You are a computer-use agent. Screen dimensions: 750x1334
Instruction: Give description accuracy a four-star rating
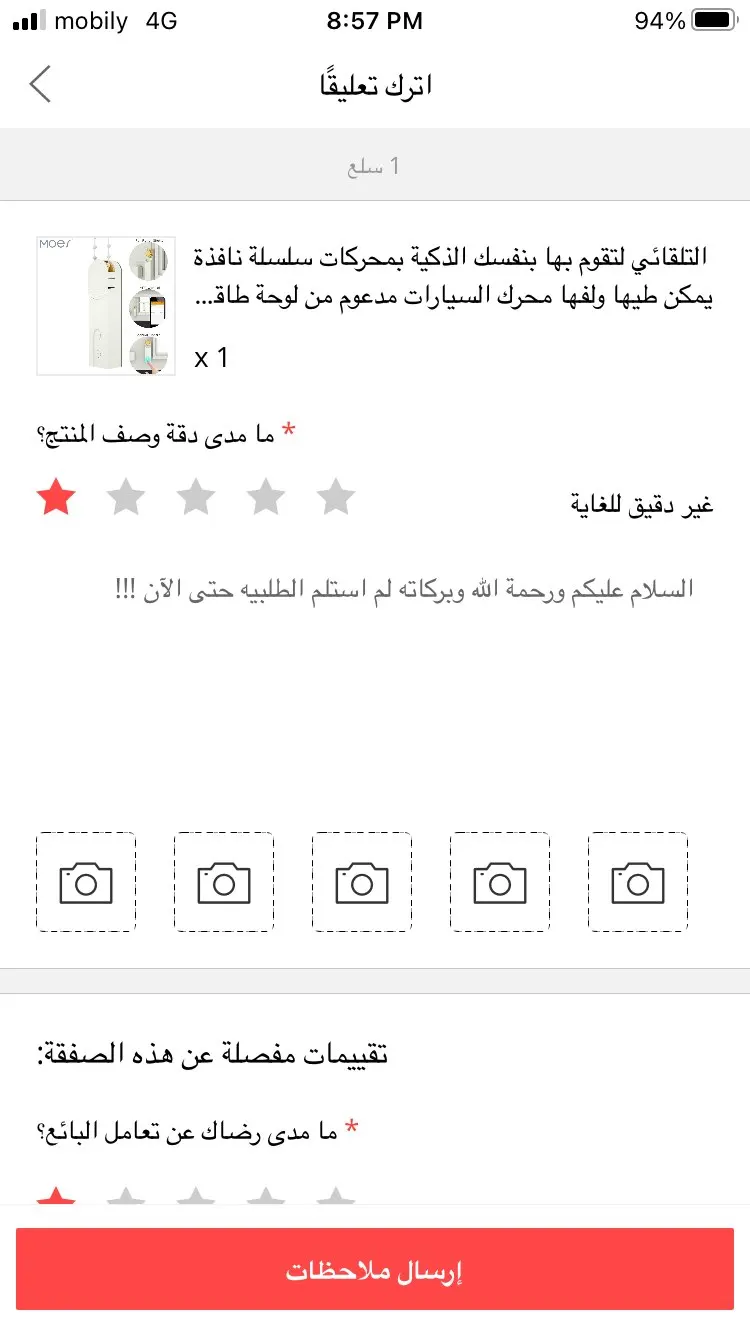(x=266, y=497)
